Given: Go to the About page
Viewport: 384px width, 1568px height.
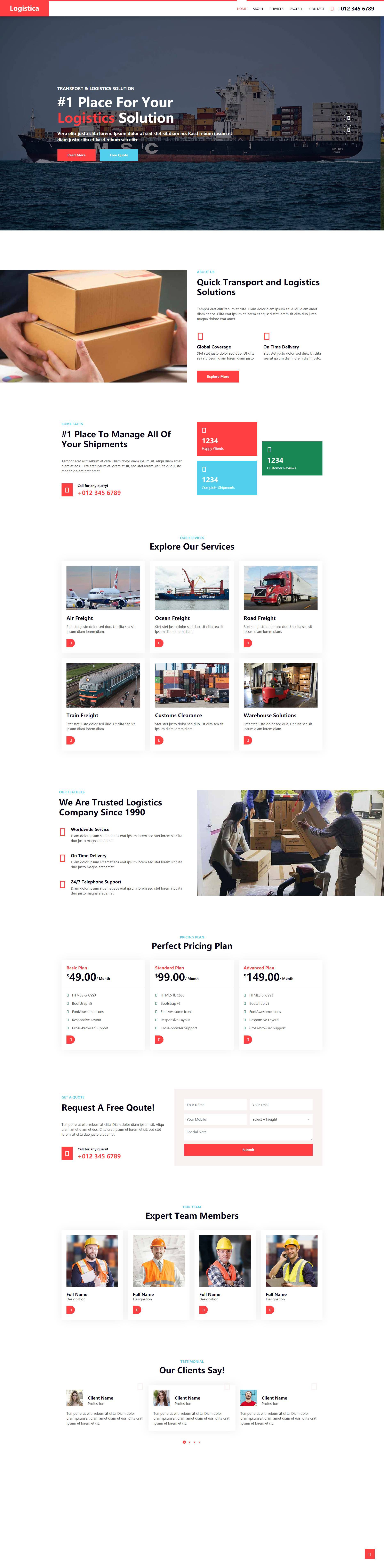Looking at the screenshot, I should click(x=258, y=9).
